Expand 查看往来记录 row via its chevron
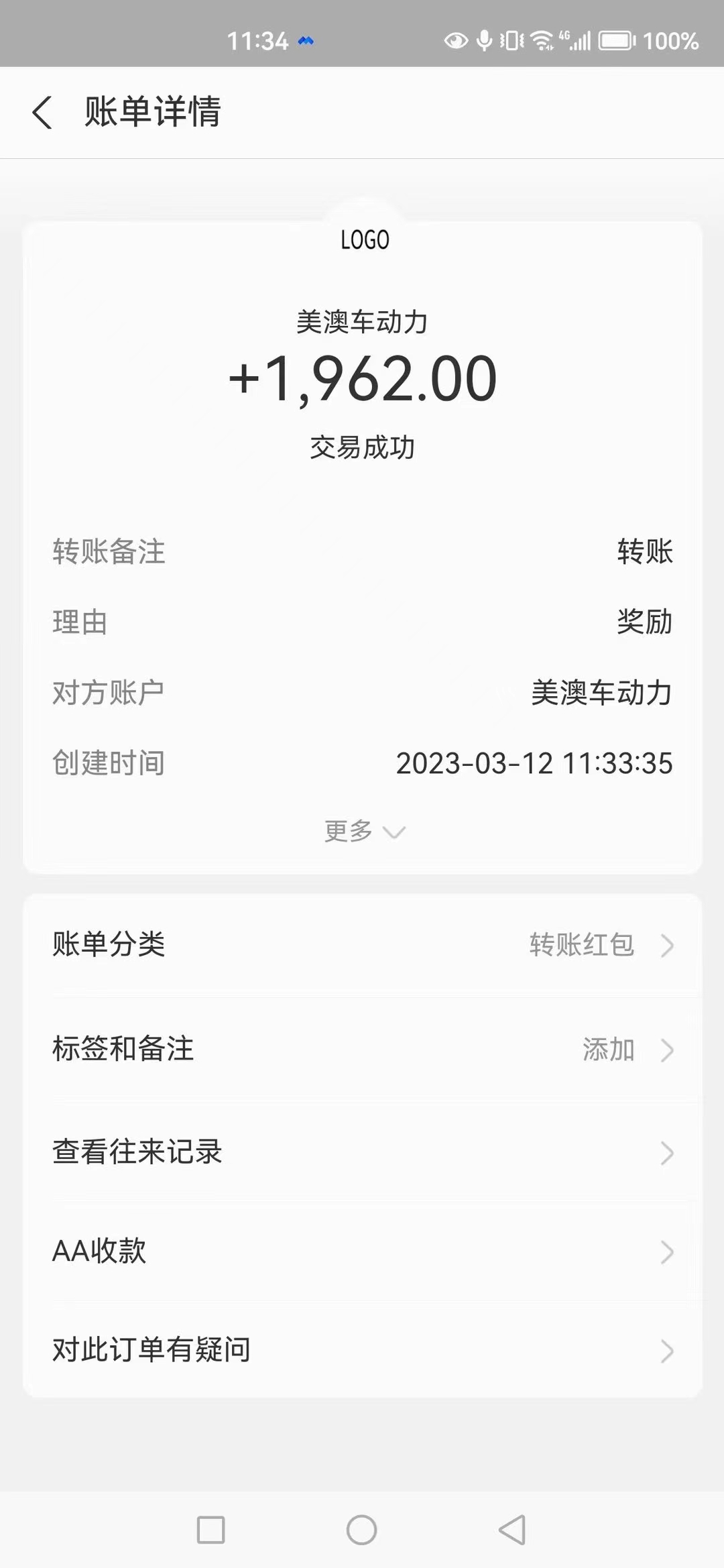 666,1152
